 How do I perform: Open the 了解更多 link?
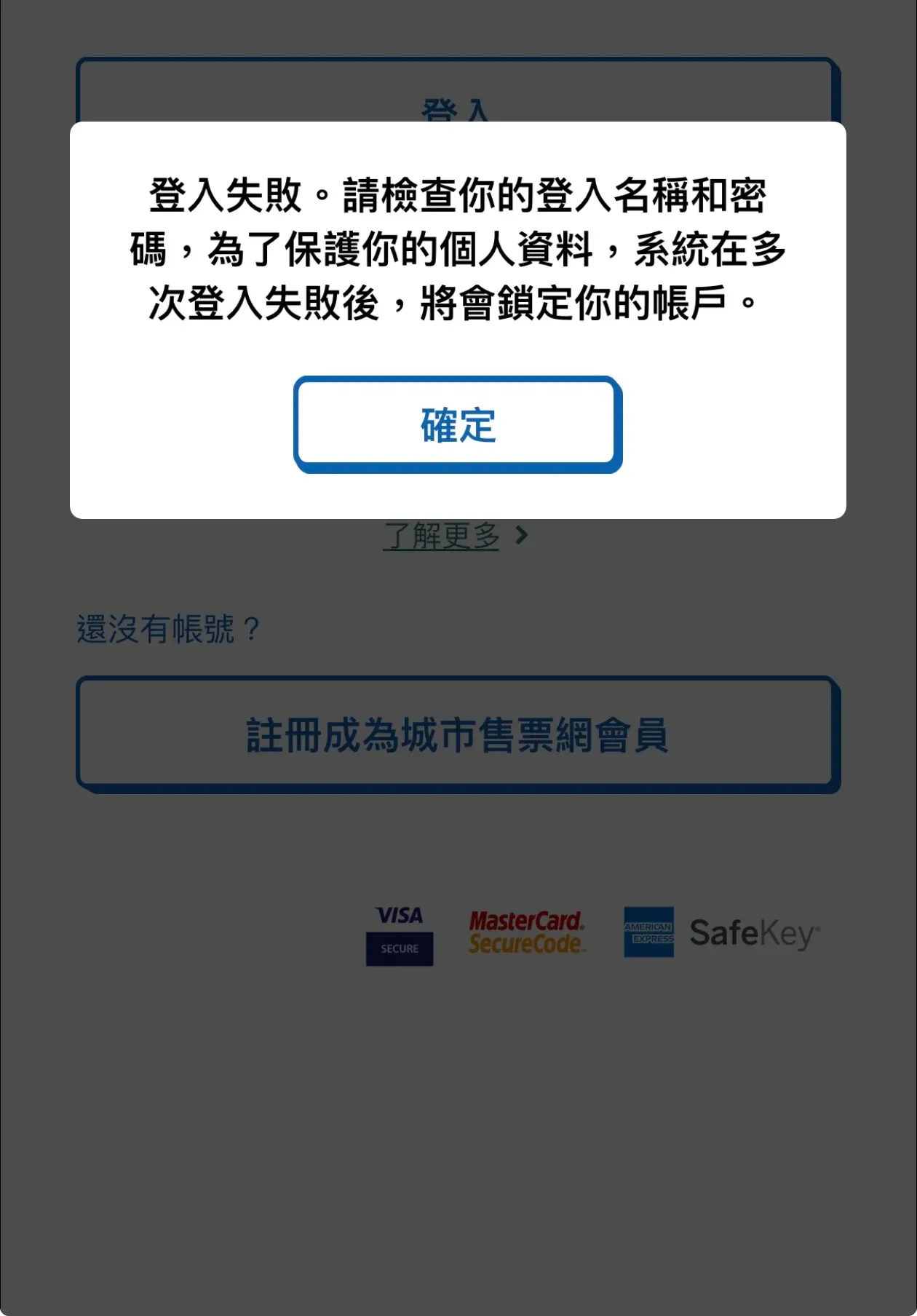442,537
